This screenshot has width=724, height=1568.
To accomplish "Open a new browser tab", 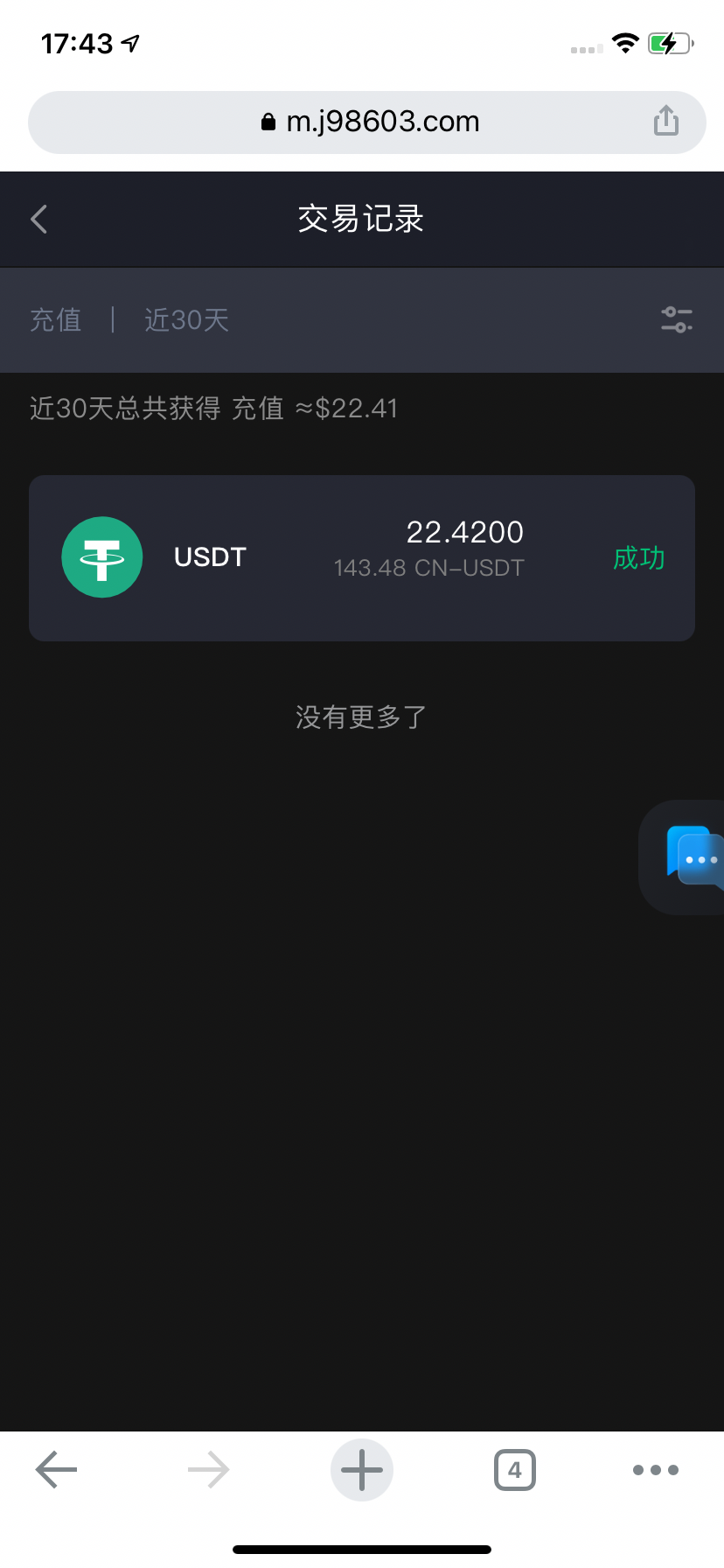I will (x=362, y=1470).
